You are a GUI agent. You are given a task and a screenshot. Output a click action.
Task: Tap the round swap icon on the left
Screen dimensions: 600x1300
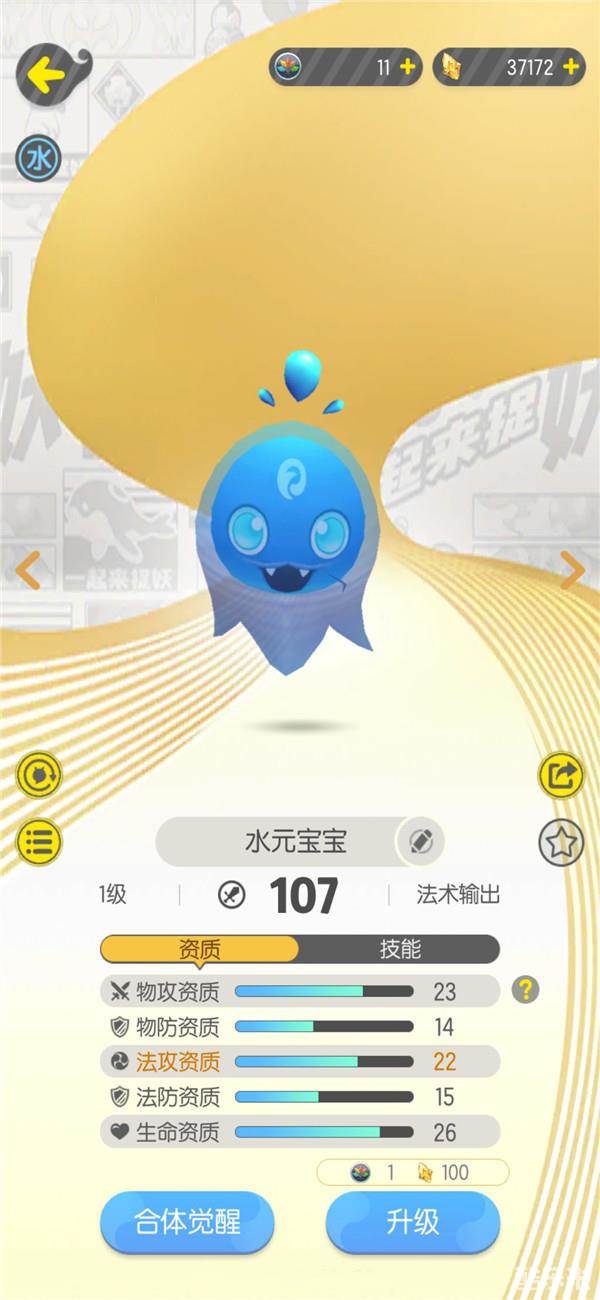(x=39, y=775)
